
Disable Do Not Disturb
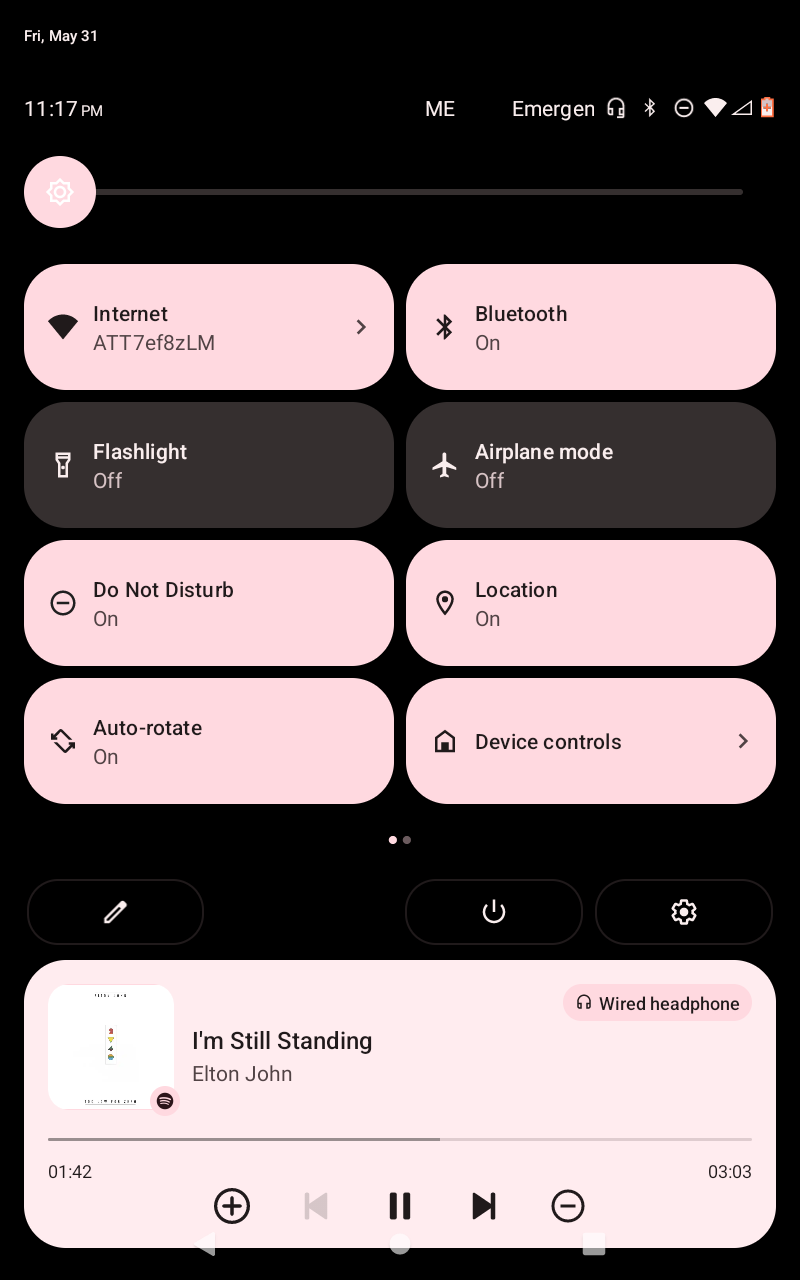point(209,603)
